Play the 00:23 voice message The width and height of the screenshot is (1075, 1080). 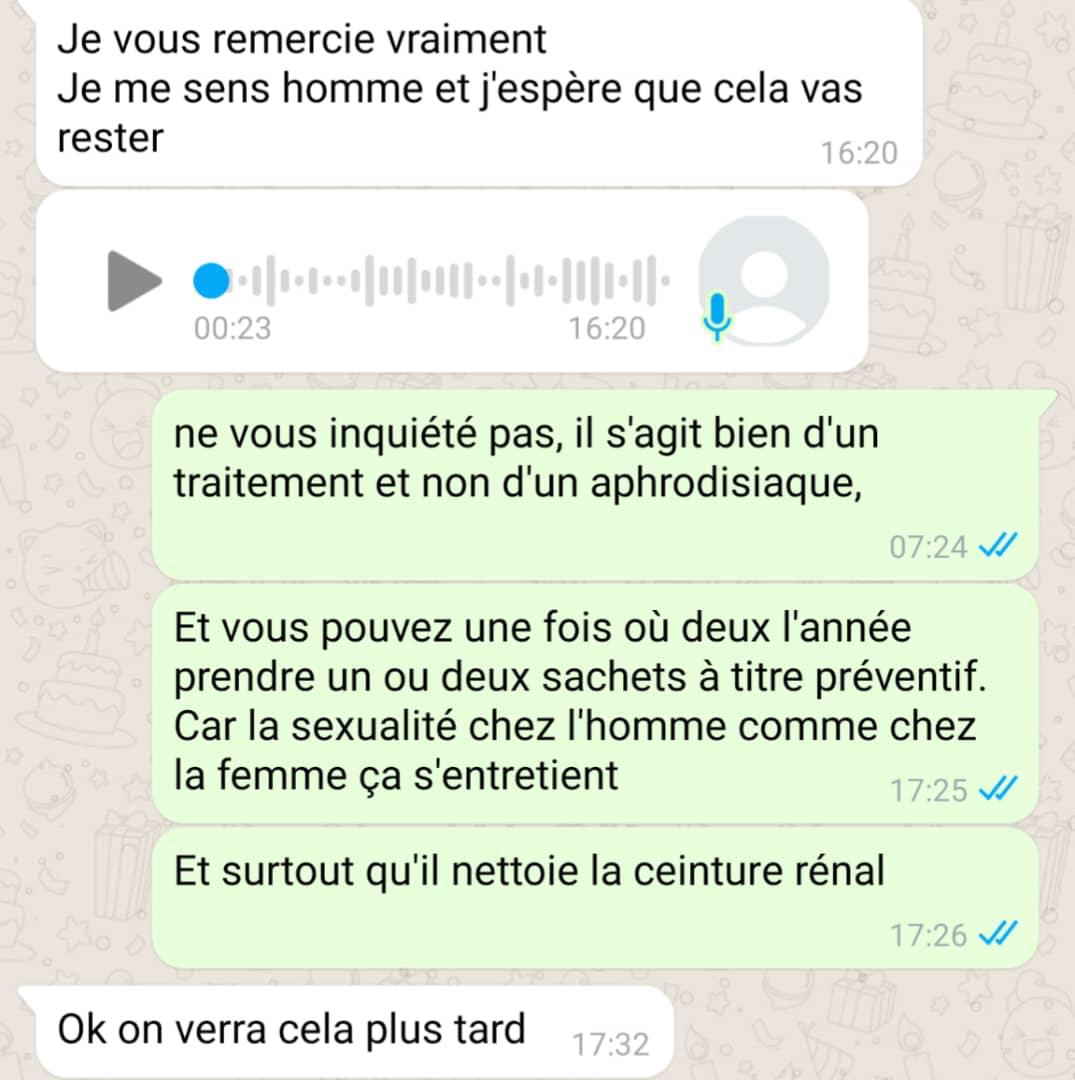134,281
